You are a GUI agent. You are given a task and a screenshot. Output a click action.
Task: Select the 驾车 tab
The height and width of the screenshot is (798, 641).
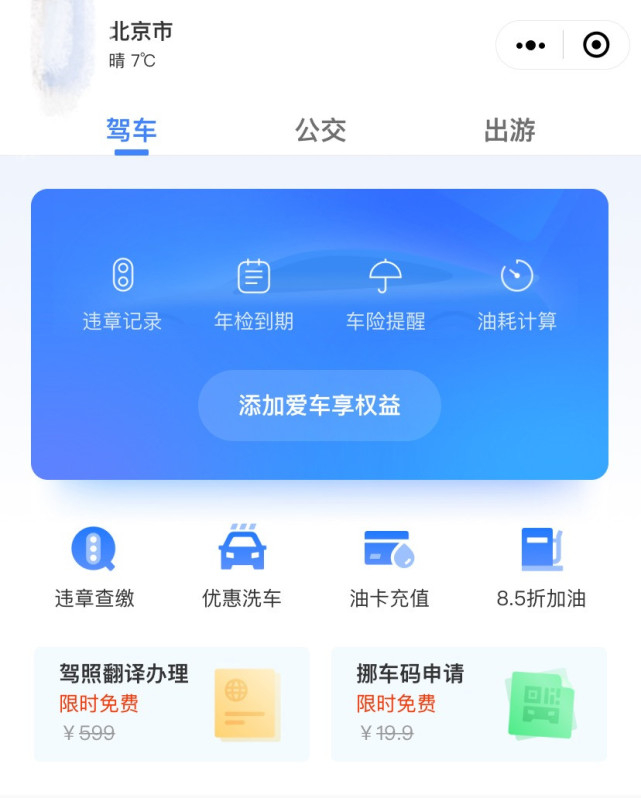click(x=131, y=130)
